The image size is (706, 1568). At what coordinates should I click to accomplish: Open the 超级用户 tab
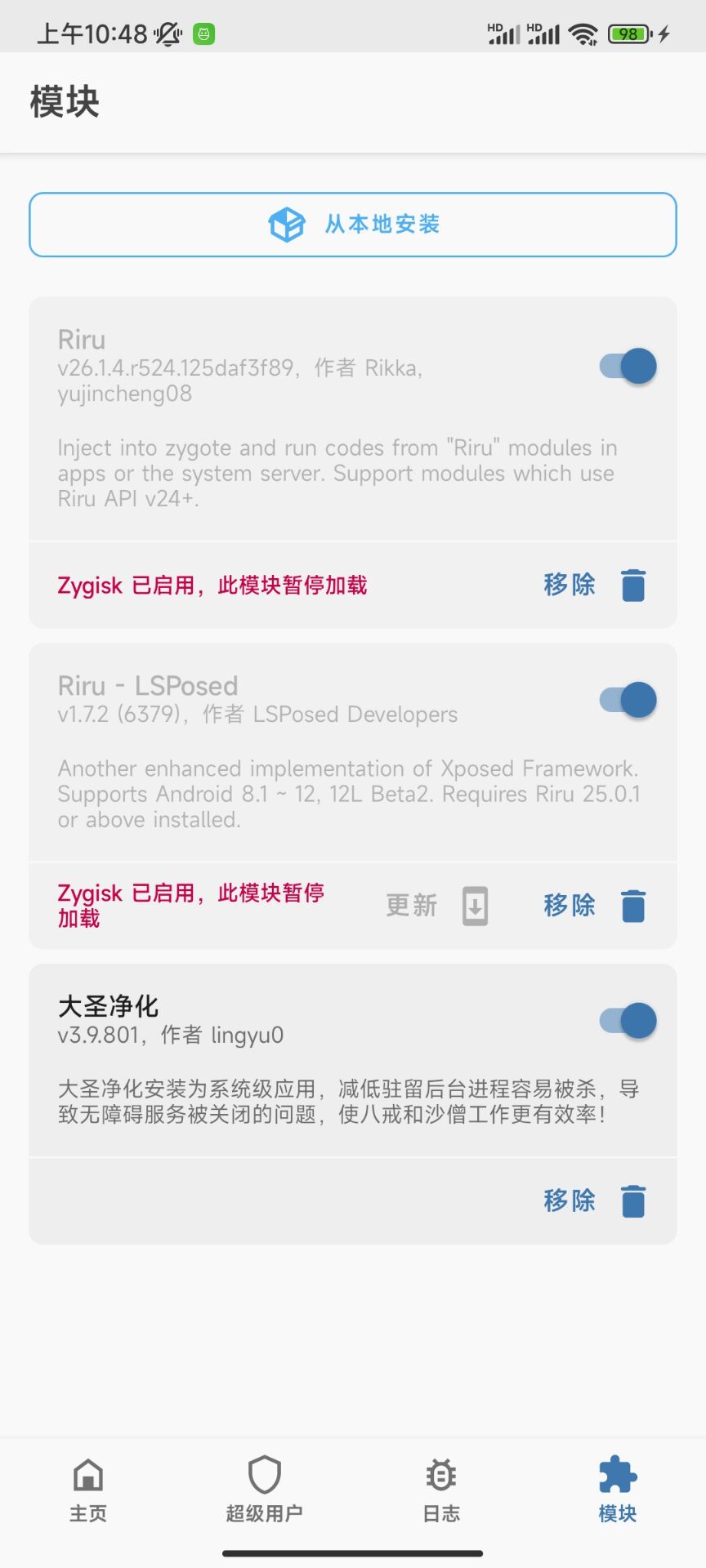[x=265, y=1490]
